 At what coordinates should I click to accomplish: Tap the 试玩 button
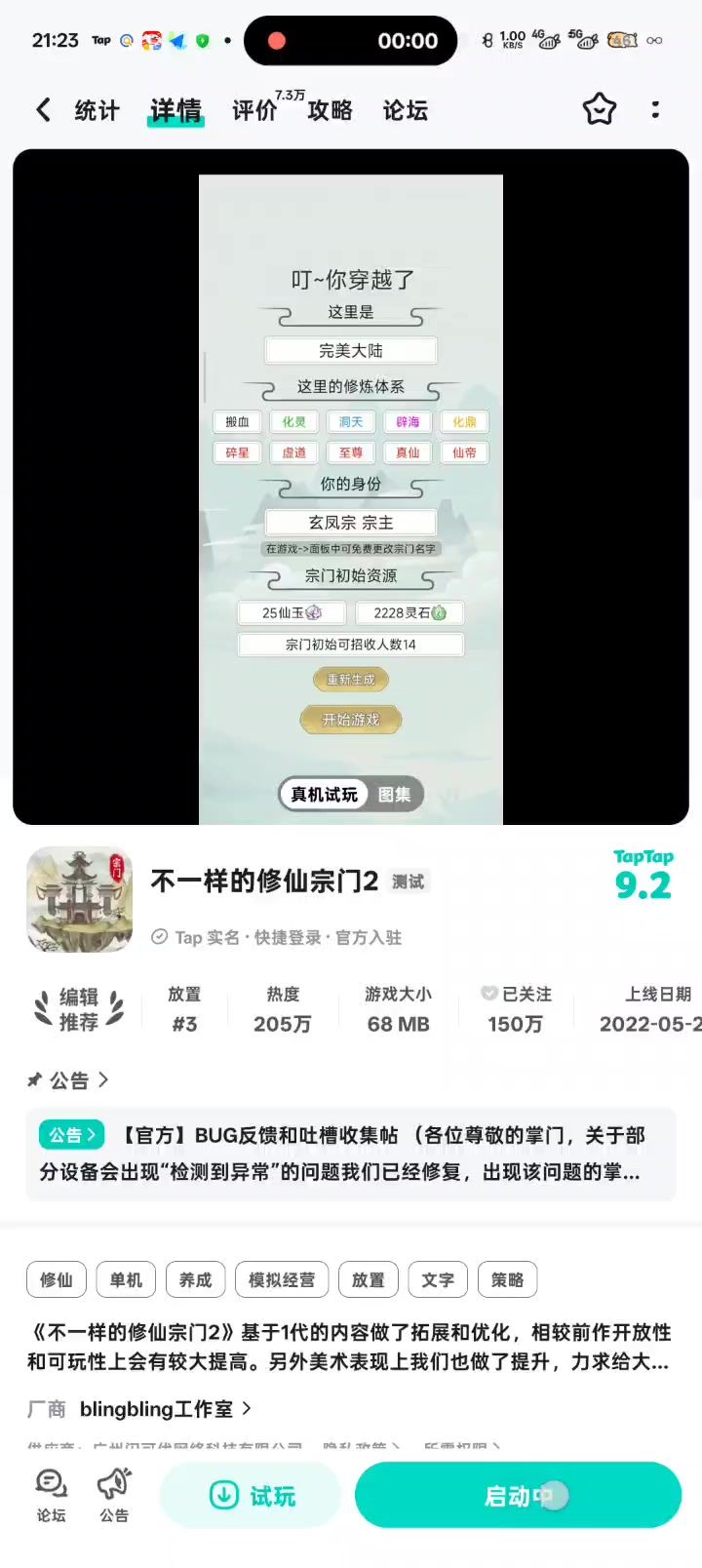point(251,1496)
